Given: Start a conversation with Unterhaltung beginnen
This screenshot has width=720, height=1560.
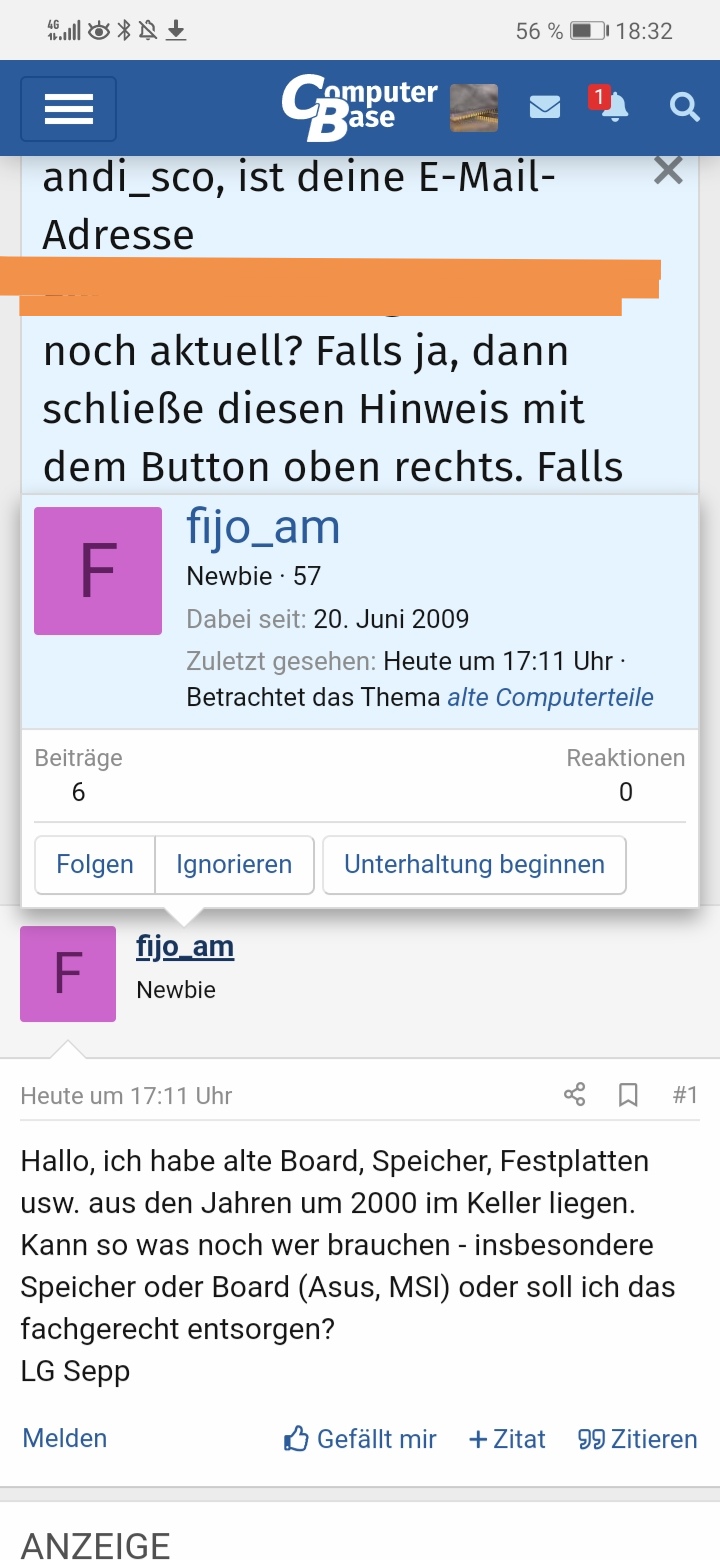Looking at the screenshot, I should coord(474,864).
